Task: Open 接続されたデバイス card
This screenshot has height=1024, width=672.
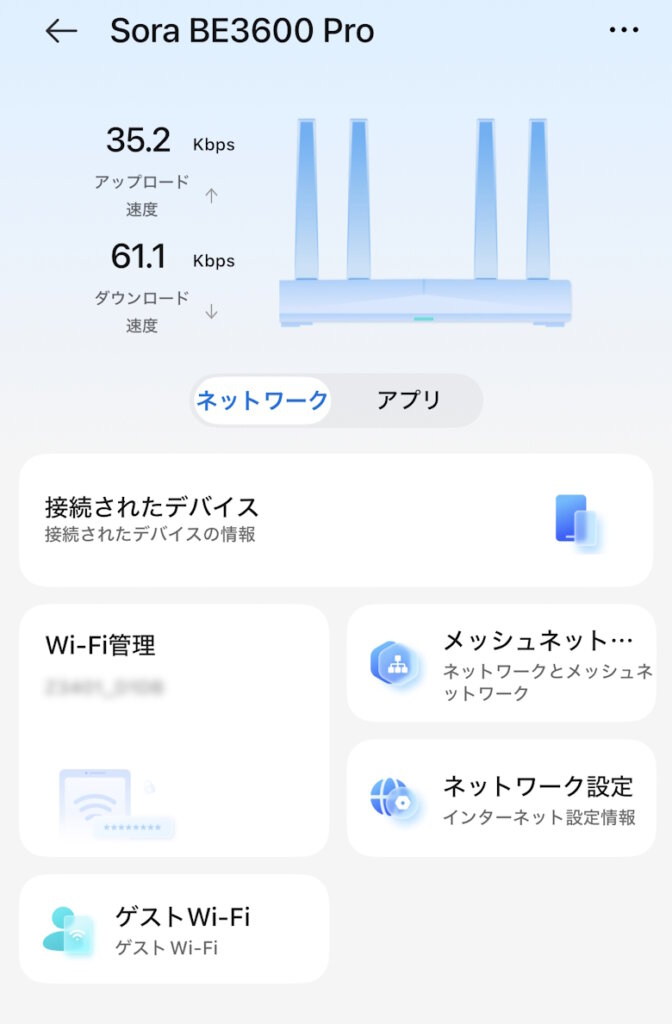Action: point(335,520)
